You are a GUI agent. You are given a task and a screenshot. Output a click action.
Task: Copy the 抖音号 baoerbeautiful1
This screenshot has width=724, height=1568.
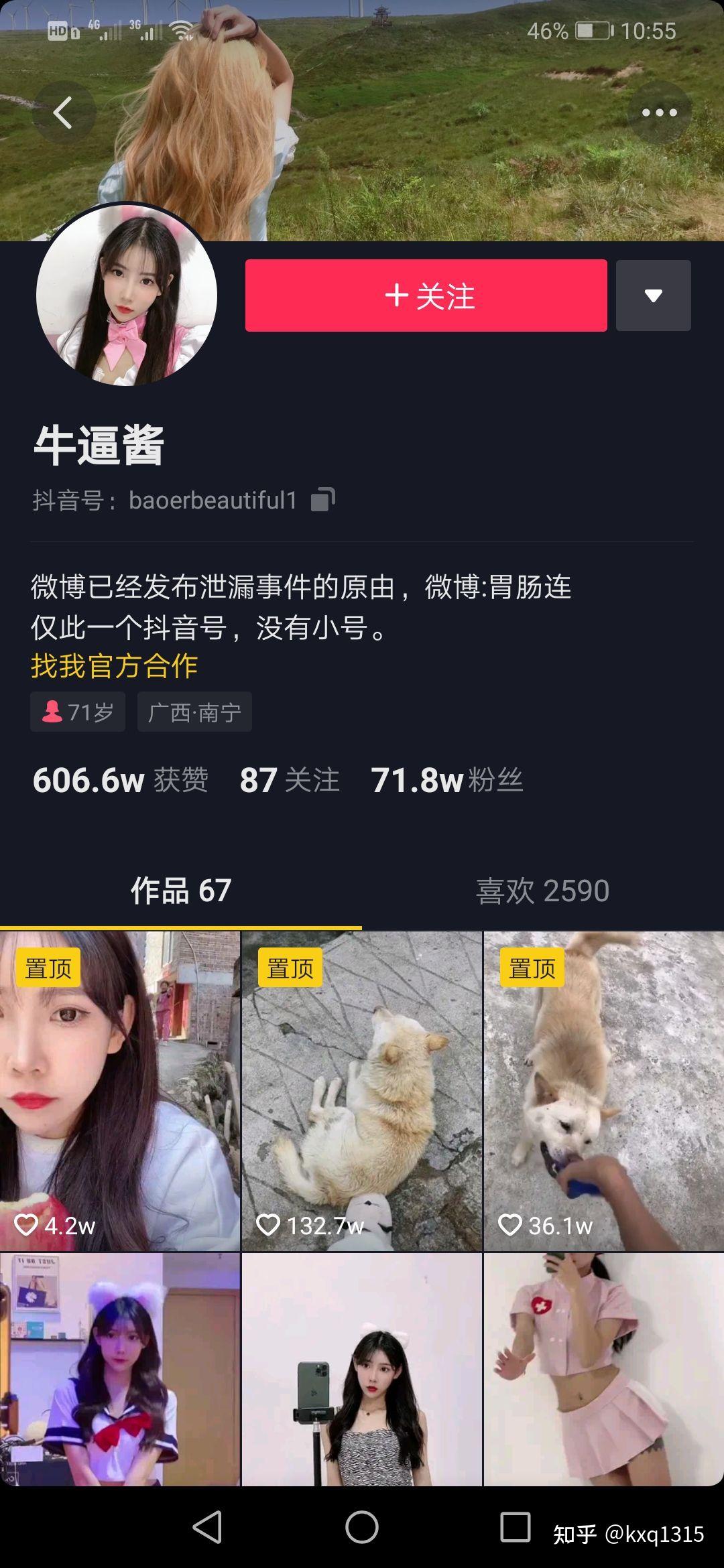(322, 500)
